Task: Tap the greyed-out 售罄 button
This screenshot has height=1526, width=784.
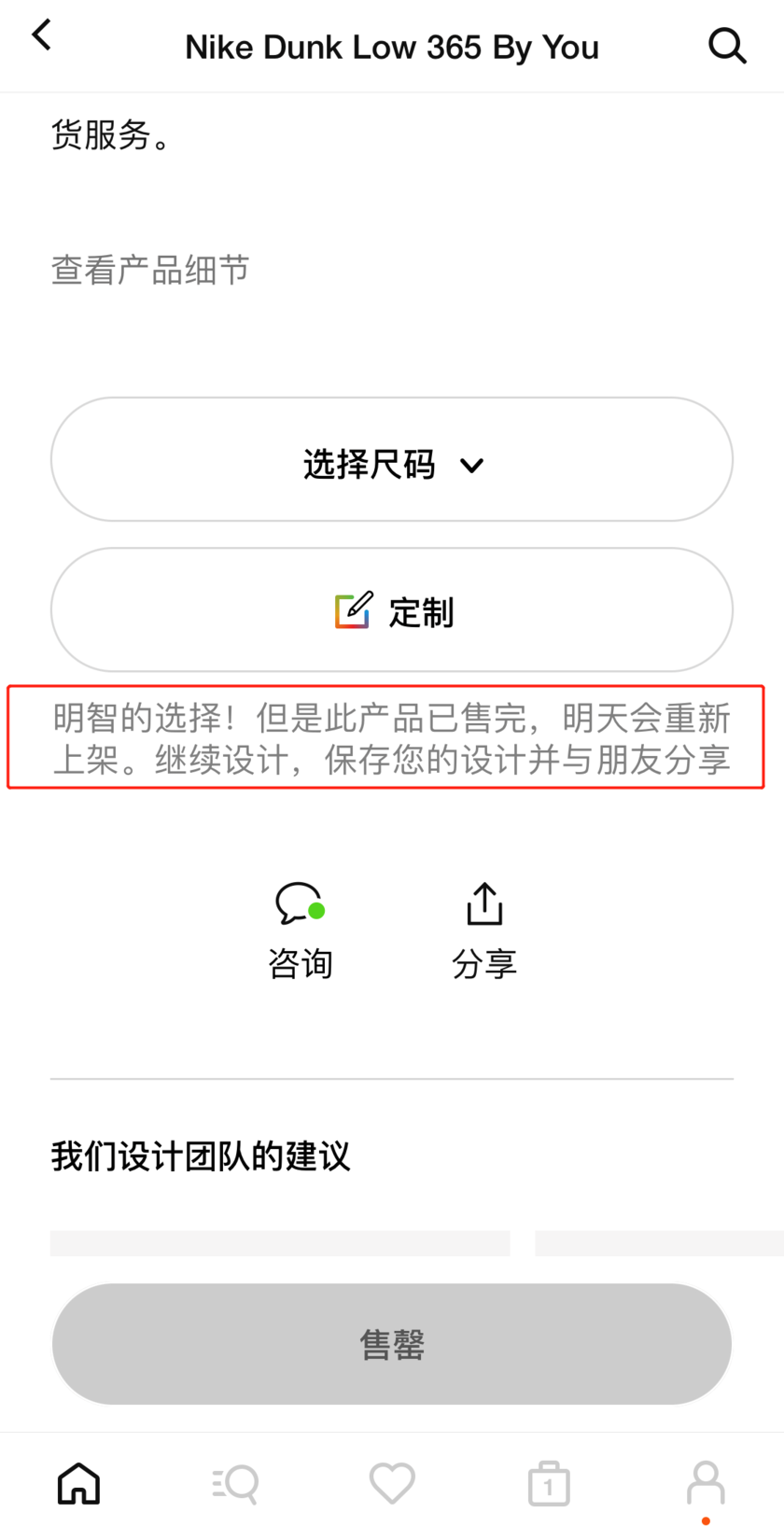Action: [x=392, y=1344]
